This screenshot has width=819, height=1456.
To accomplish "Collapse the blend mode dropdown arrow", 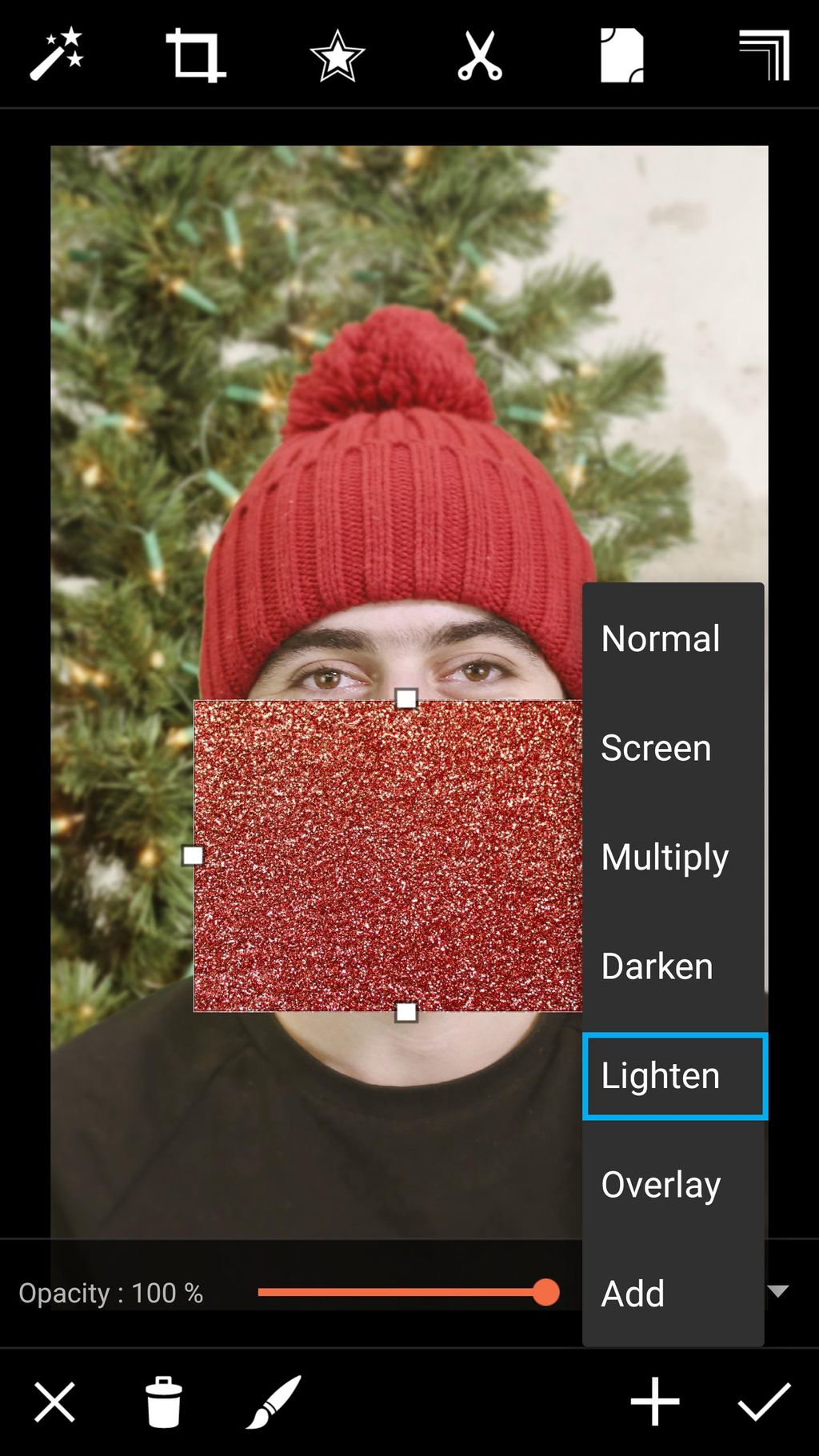I will [778, 1290].
